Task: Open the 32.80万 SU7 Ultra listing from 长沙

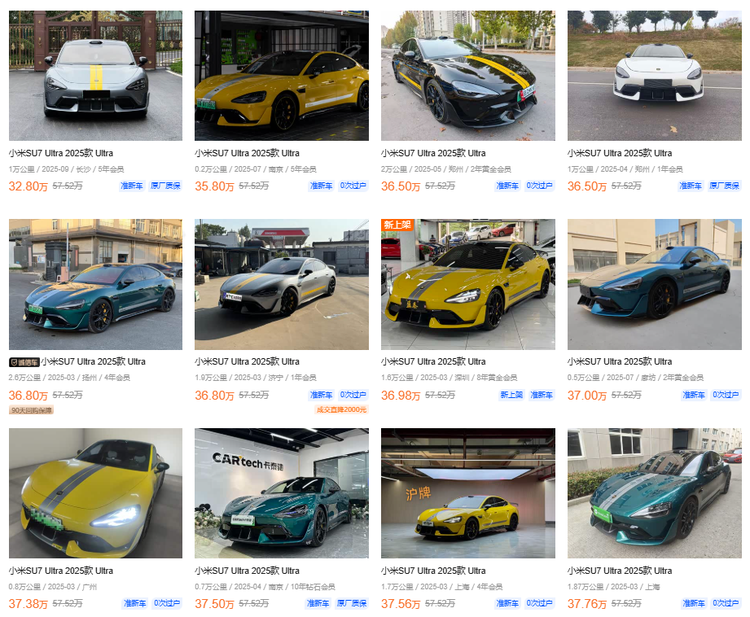Action: click(95, 76)
